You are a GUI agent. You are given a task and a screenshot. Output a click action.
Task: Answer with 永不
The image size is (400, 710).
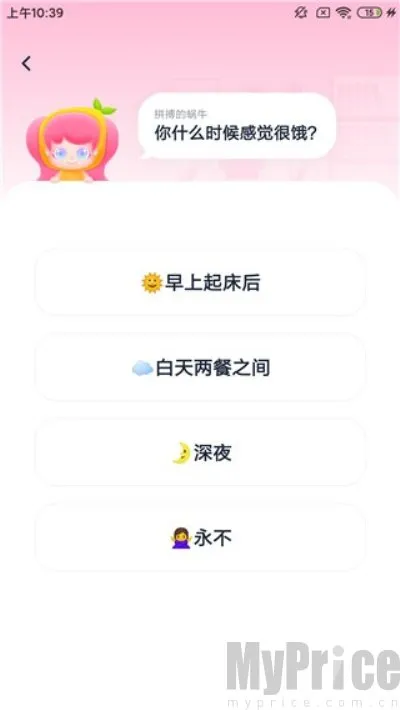pyautogui.click(x=200, y=537)
